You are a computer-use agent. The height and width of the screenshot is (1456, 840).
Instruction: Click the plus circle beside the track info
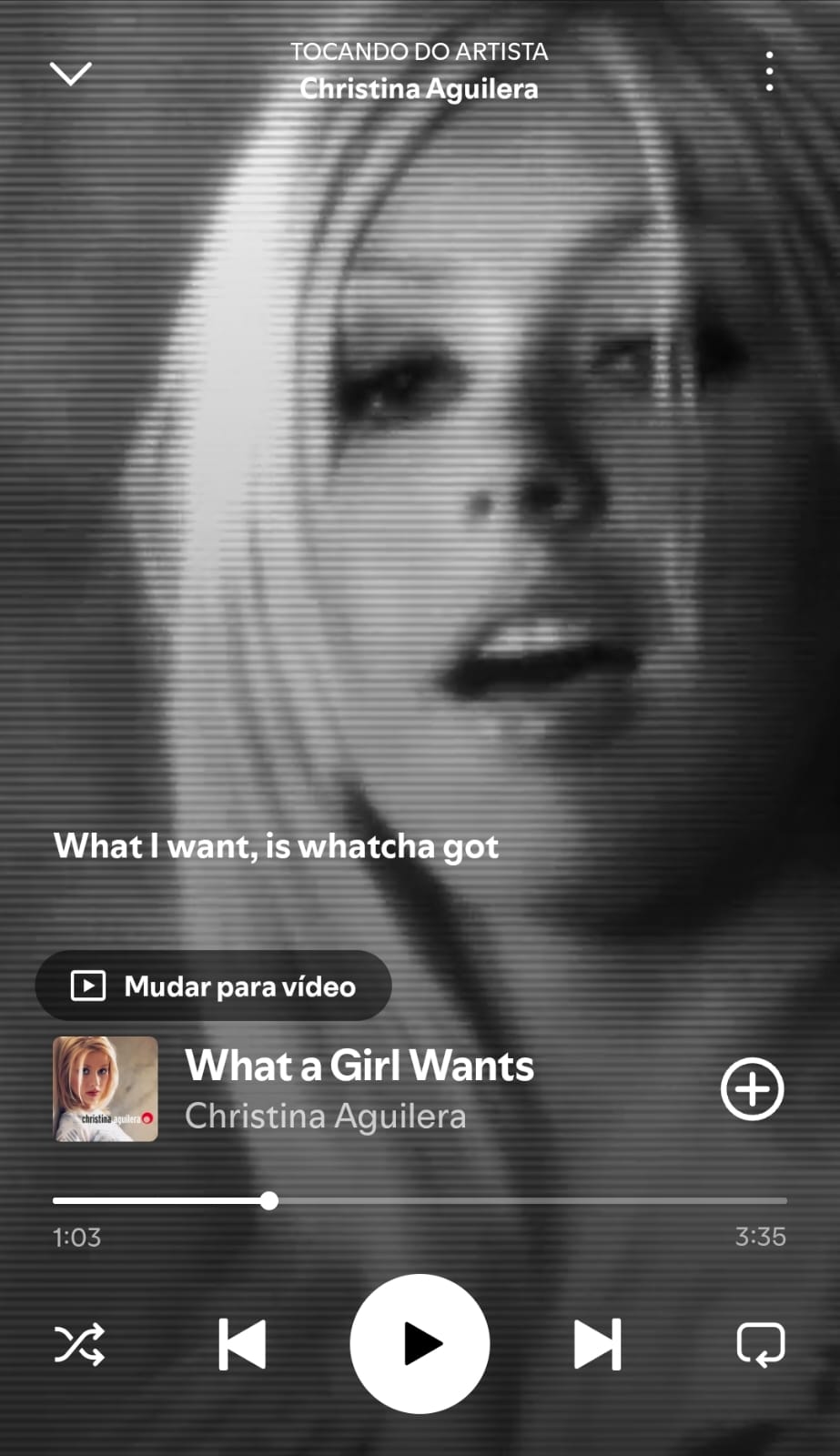[753, 1088]
